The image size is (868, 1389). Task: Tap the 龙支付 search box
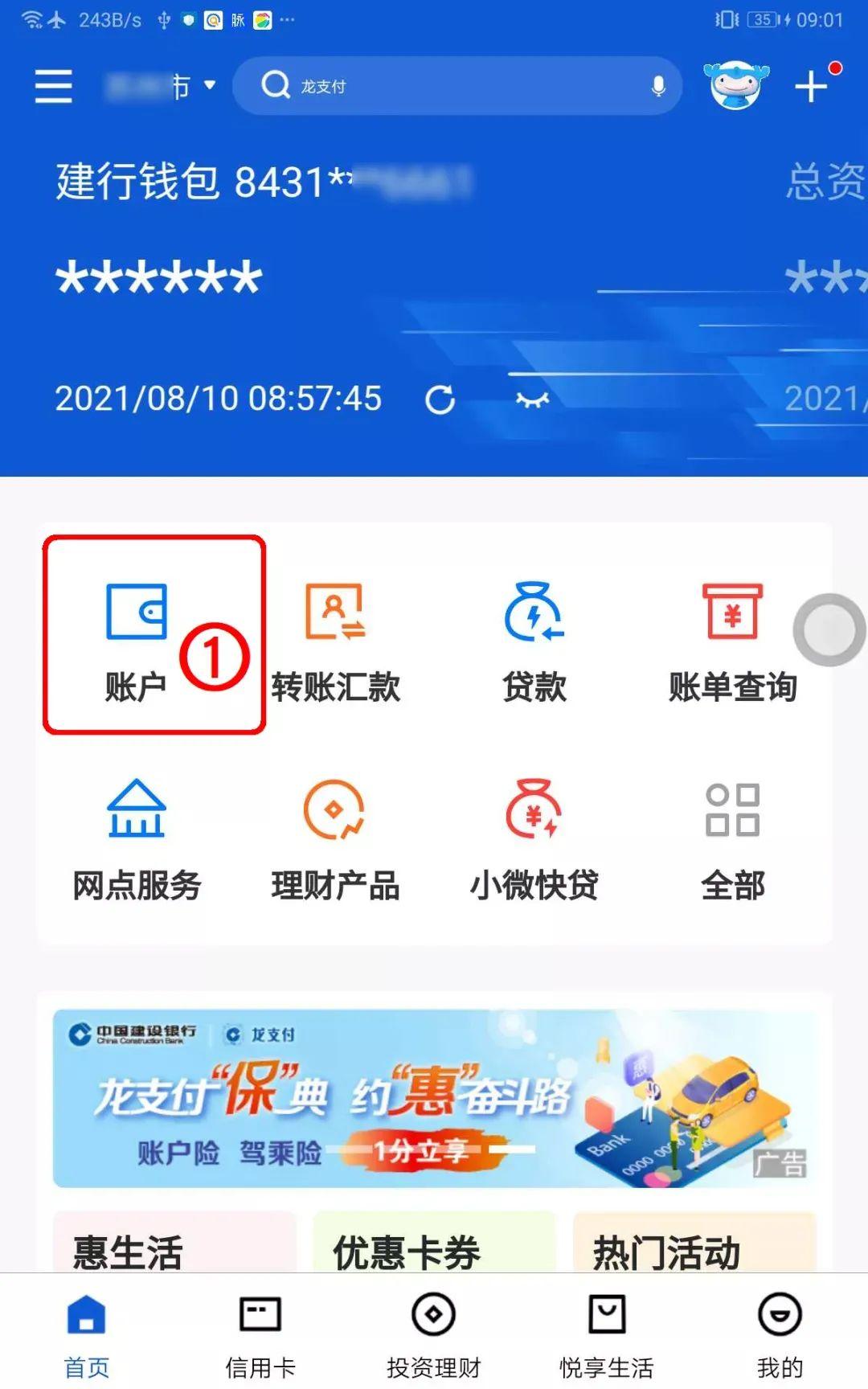pyautogui.click(x=457, y=85)
